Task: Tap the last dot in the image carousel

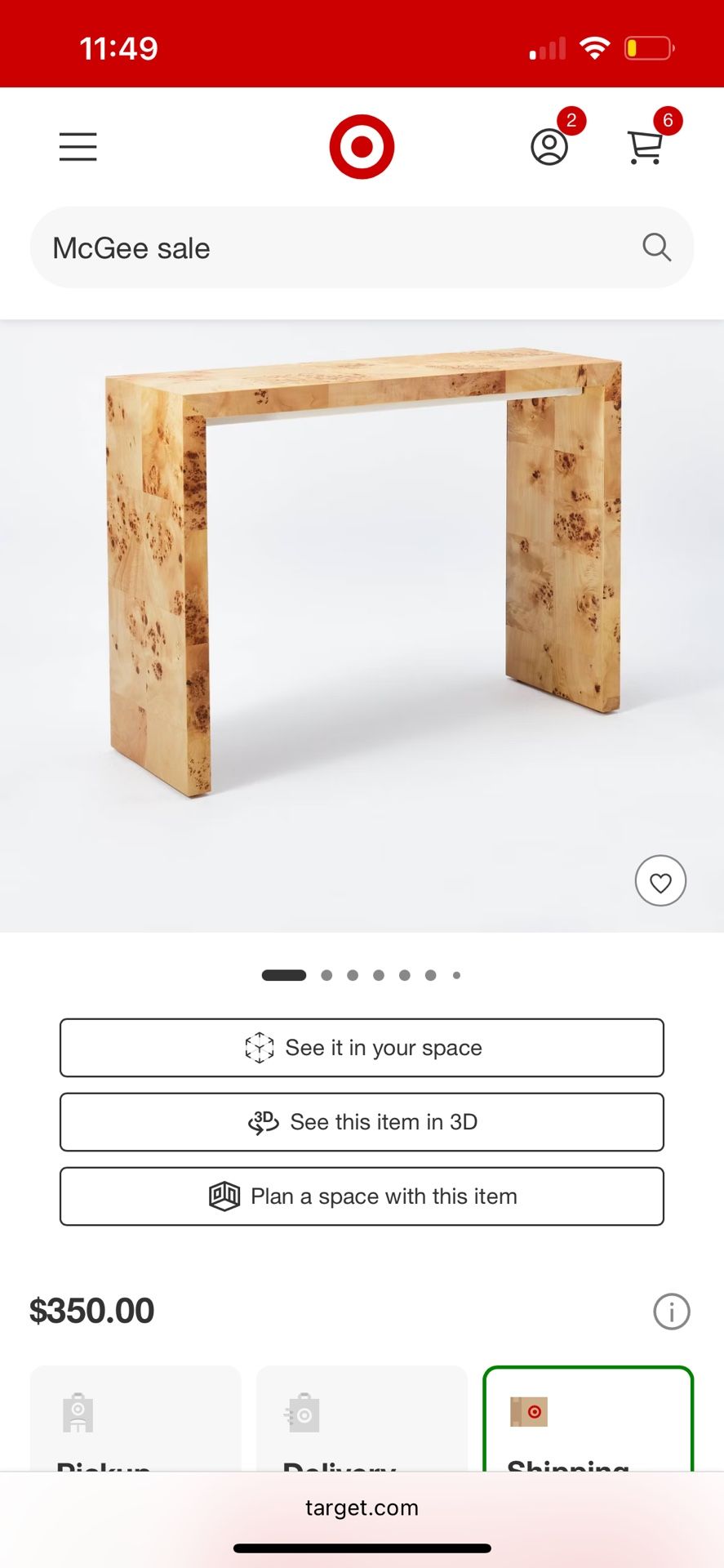Action: pos(456,974)
